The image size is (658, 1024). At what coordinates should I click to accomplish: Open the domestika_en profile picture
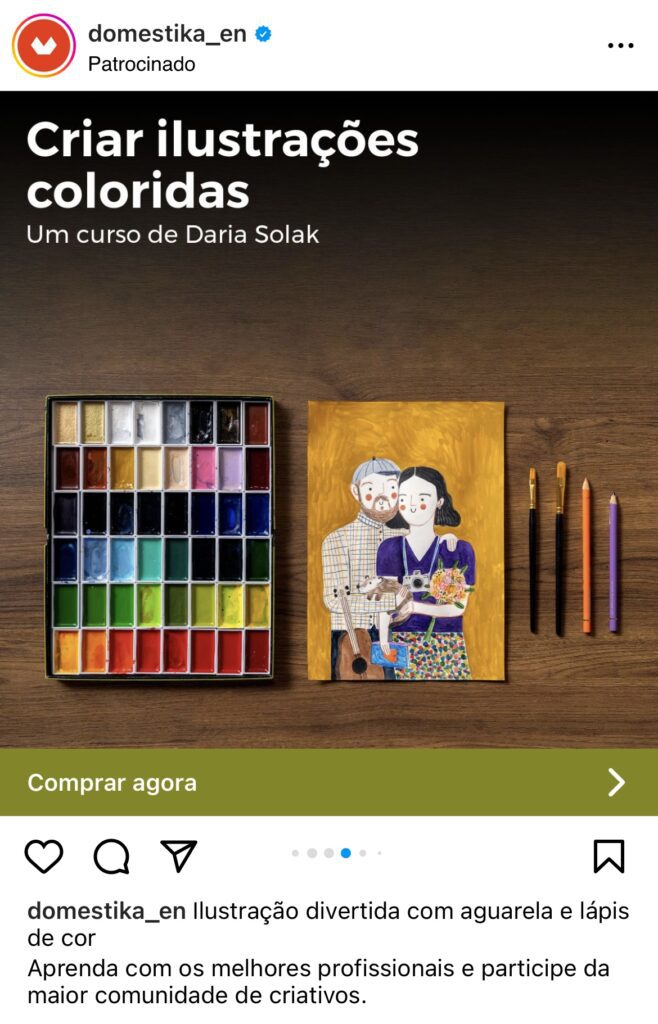[44, 46]
